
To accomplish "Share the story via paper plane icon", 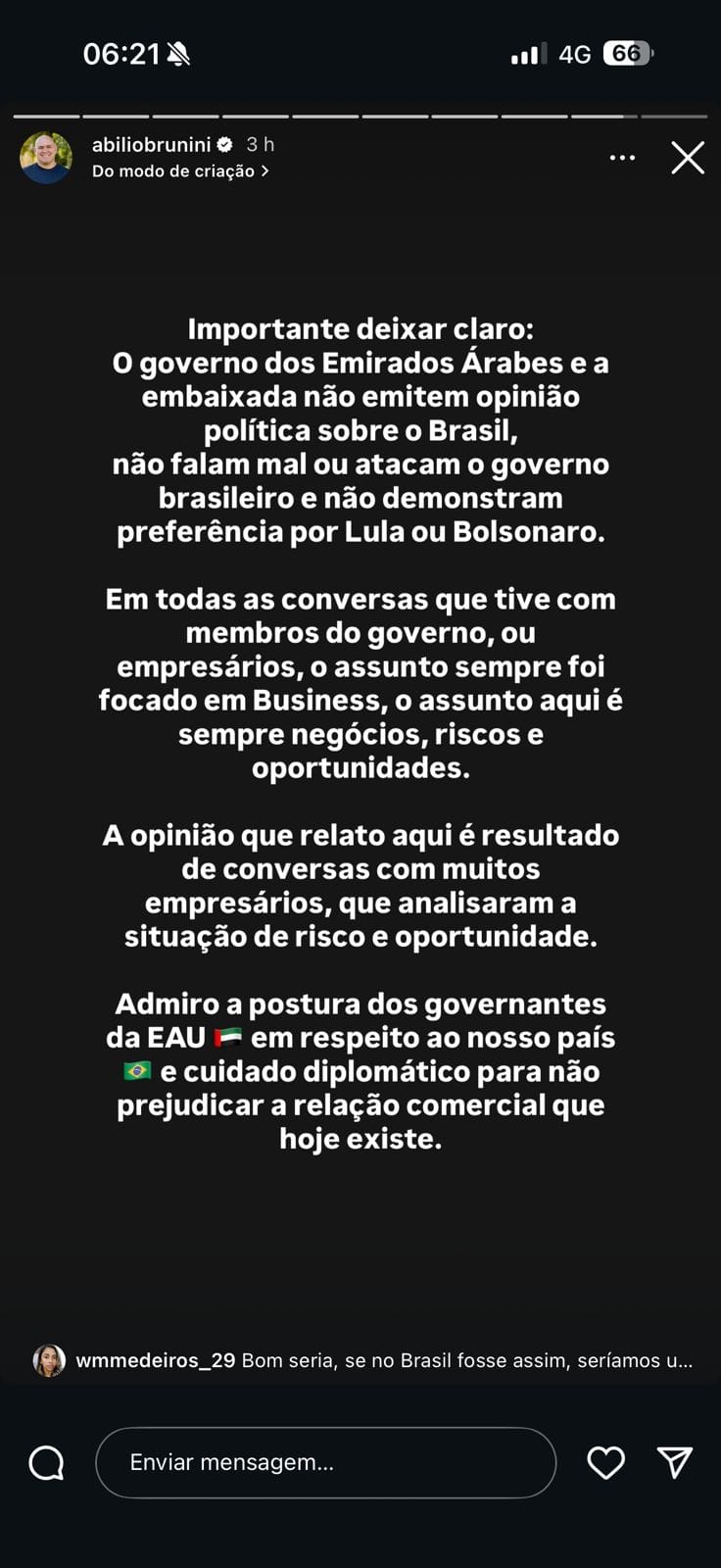I will click(x=675, y=1462).
